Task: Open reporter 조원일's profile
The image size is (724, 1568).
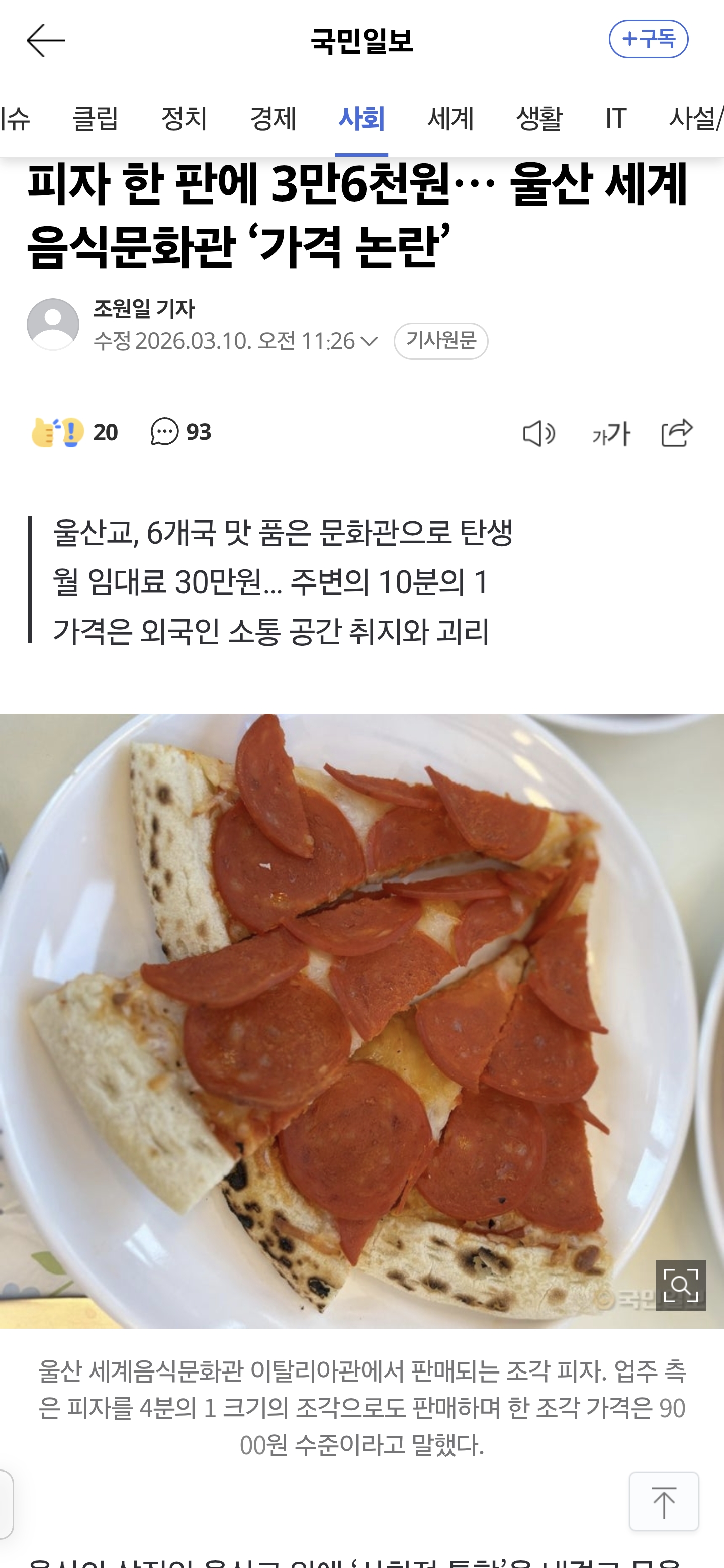Action: [144, 309]
